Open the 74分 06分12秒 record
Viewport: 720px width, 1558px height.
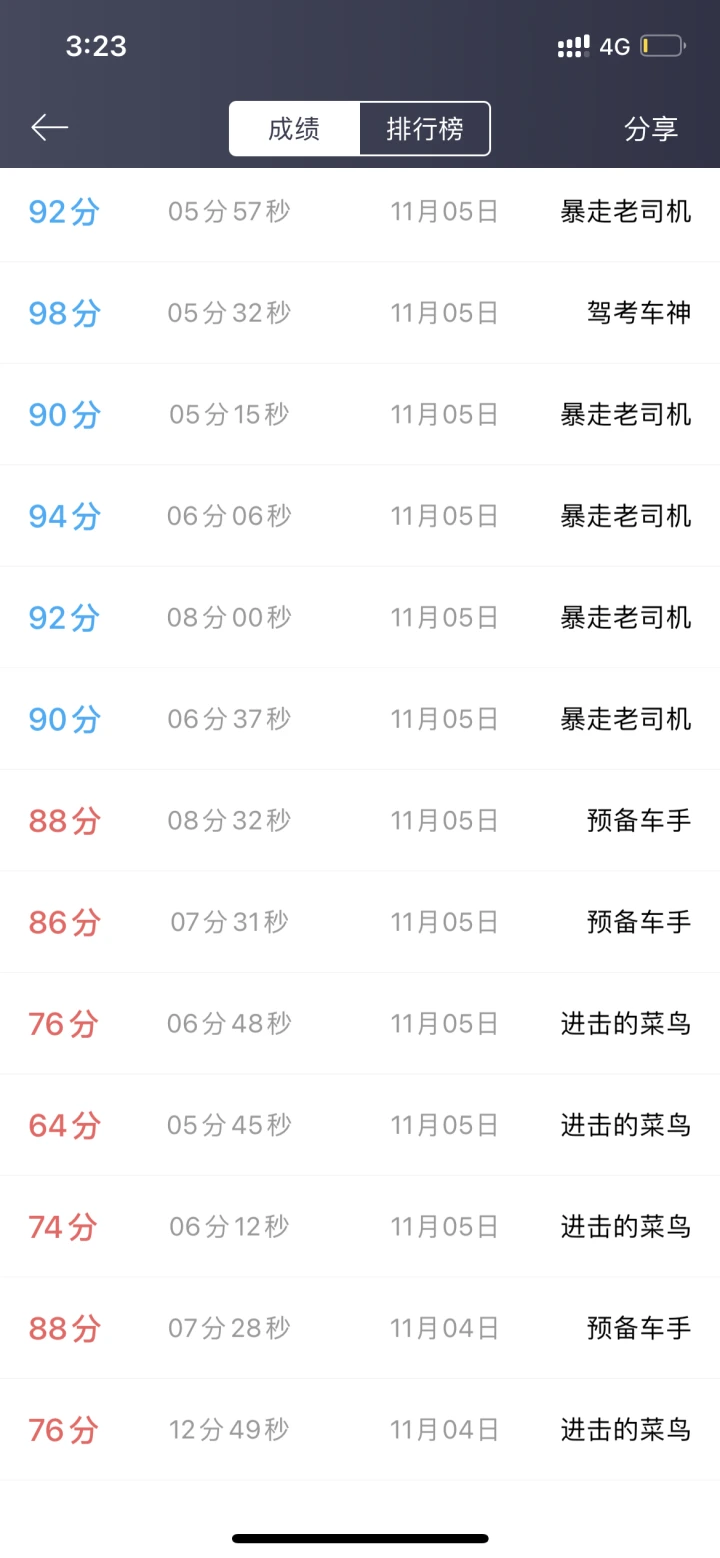pyautogui.click(x=360, y=1227)
